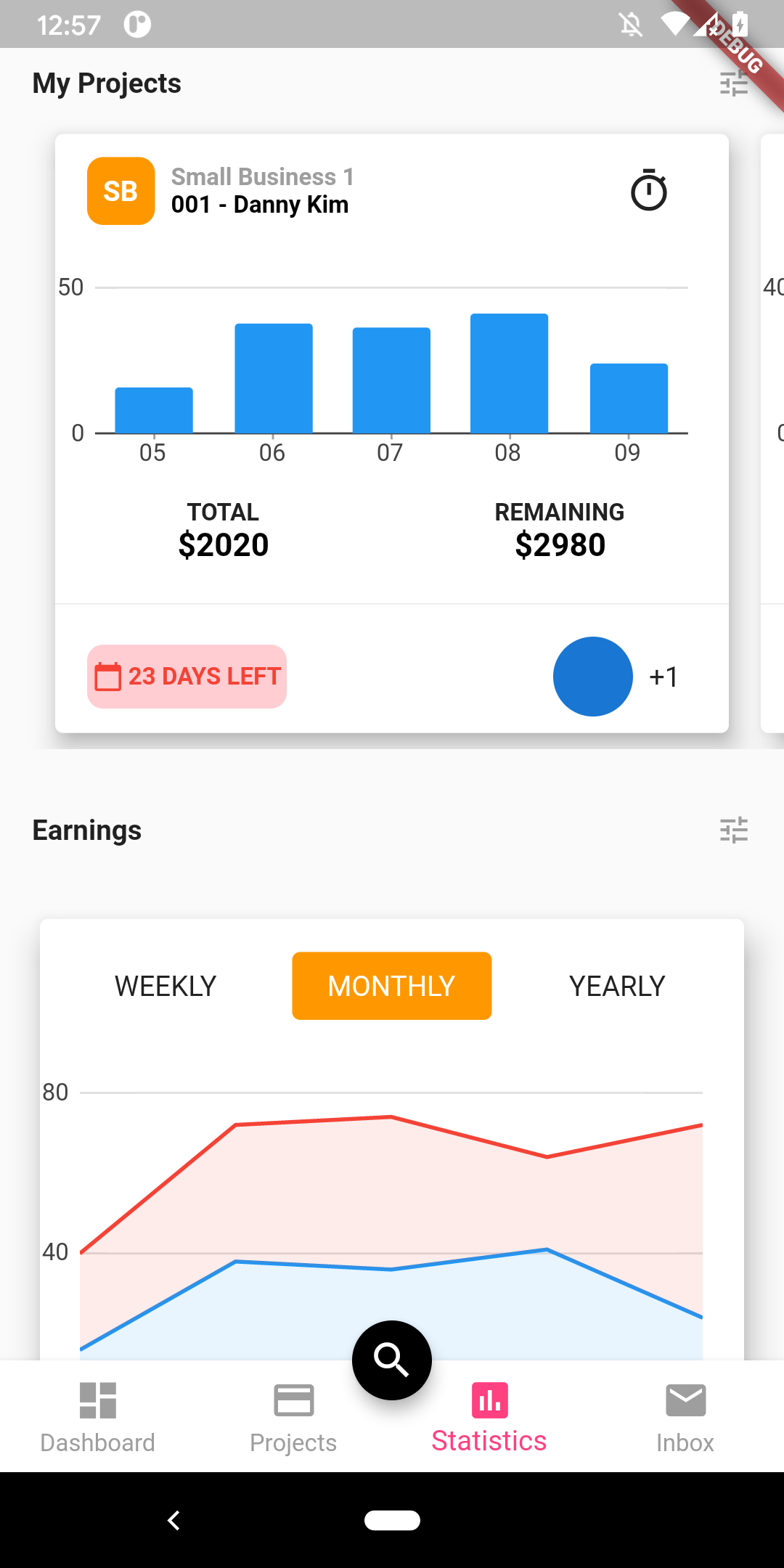This screenshot has width=784, height=1568.
Task: Tap the floating search button
Action: 391,1360
